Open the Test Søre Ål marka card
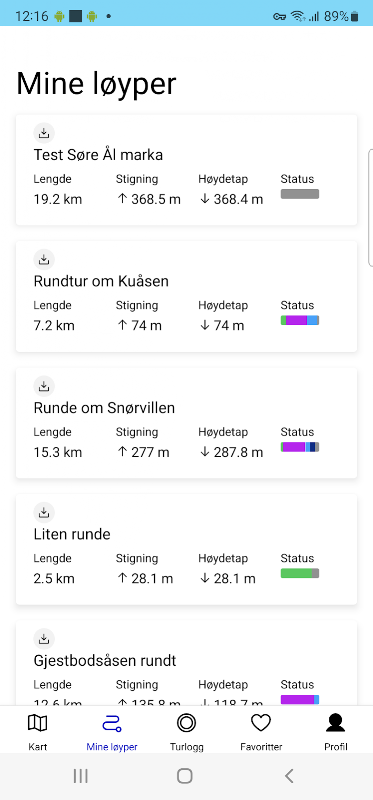This screenshot has width=373, height=800. click(186, 170)
